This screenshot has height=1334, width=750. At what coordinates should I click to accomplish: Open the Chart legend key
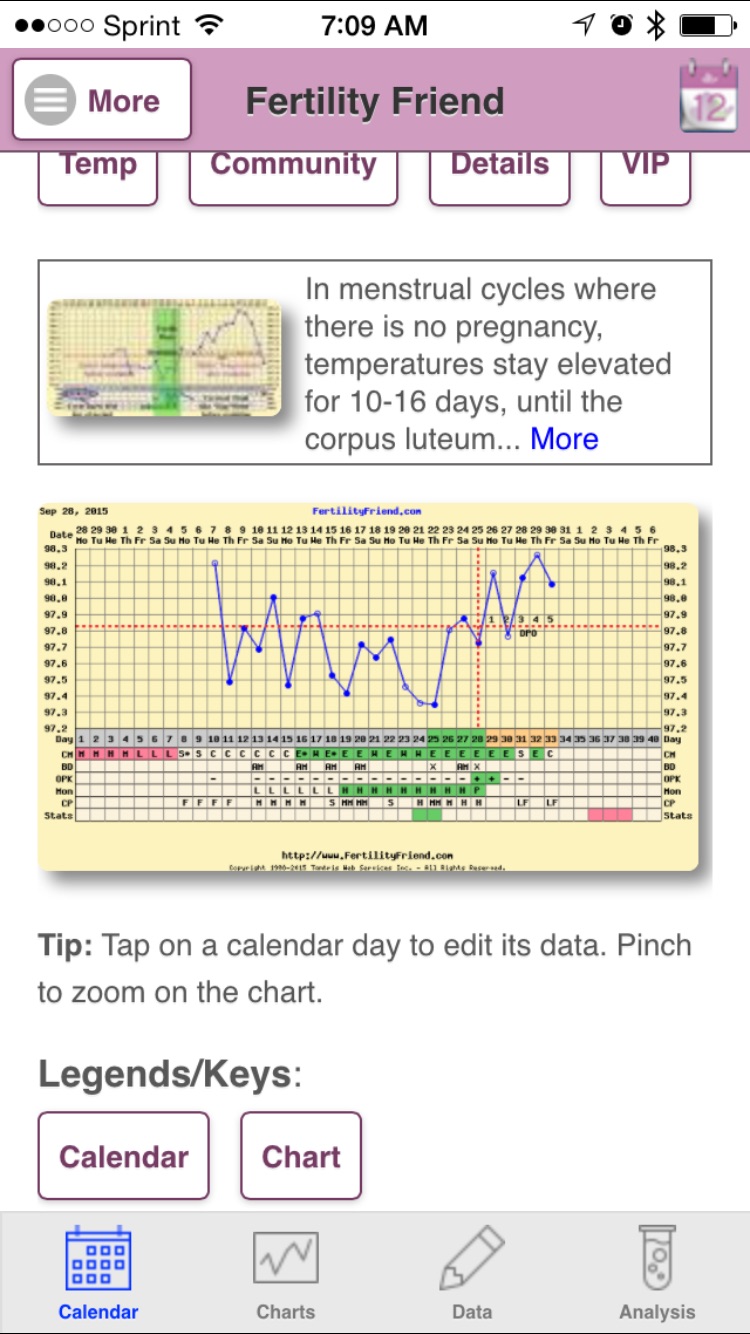pyautogui.click(x=301, y=1156)
